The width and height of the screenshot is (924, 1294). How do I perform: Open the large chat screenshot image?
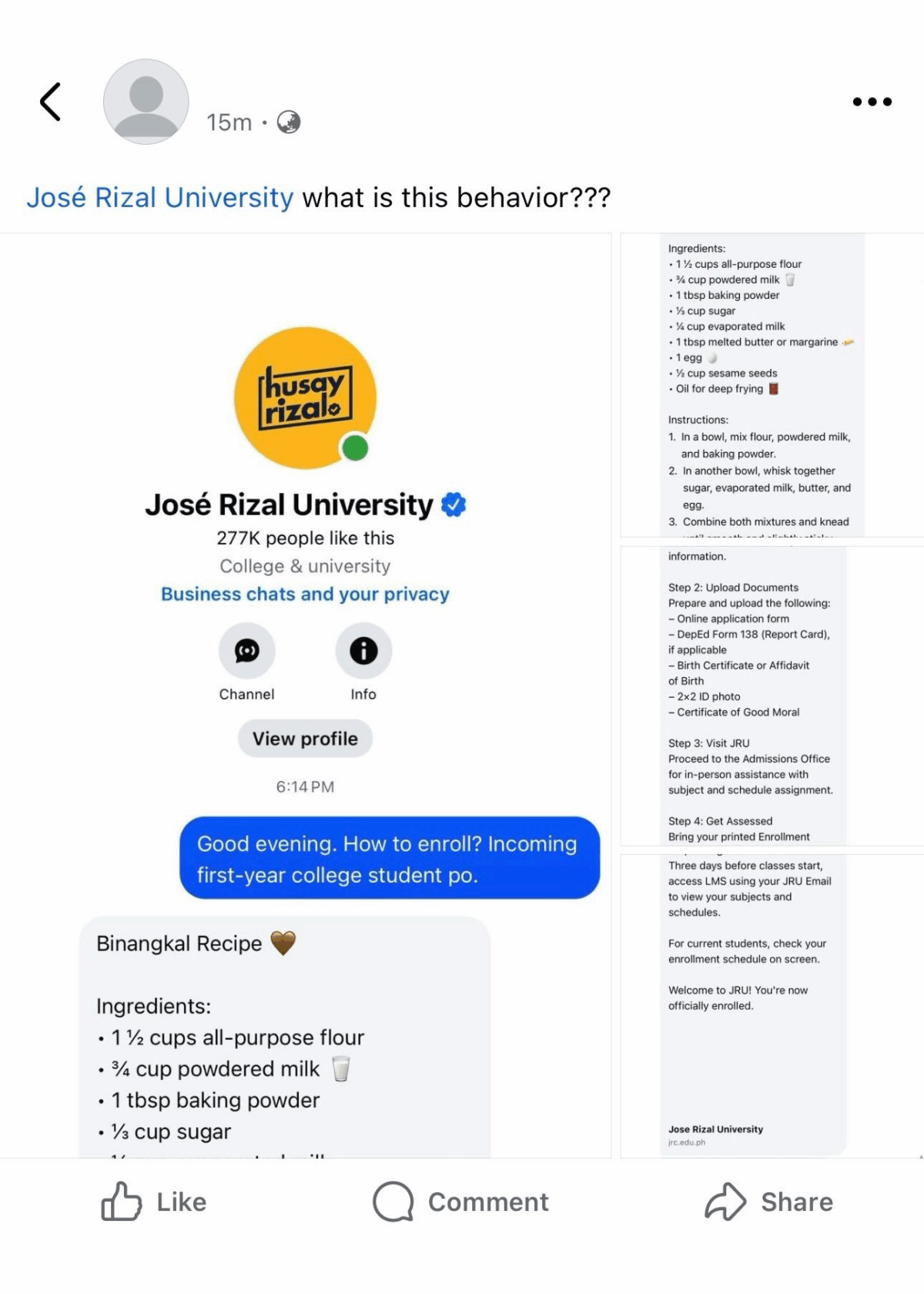(306, 693)
